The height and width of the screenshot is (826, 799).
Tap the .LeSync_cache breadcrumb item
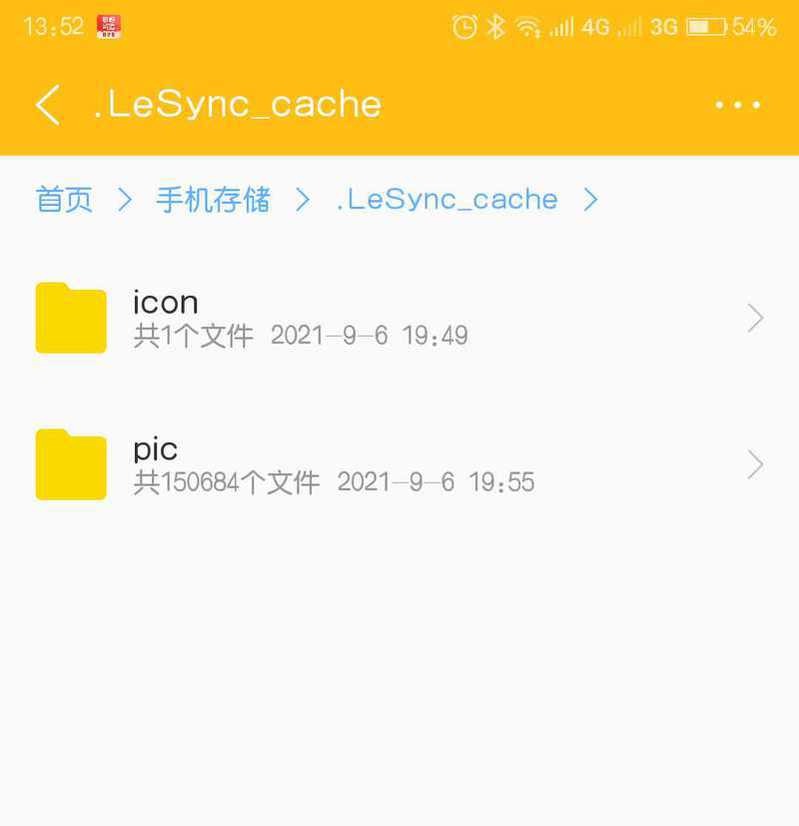(446, 199)
